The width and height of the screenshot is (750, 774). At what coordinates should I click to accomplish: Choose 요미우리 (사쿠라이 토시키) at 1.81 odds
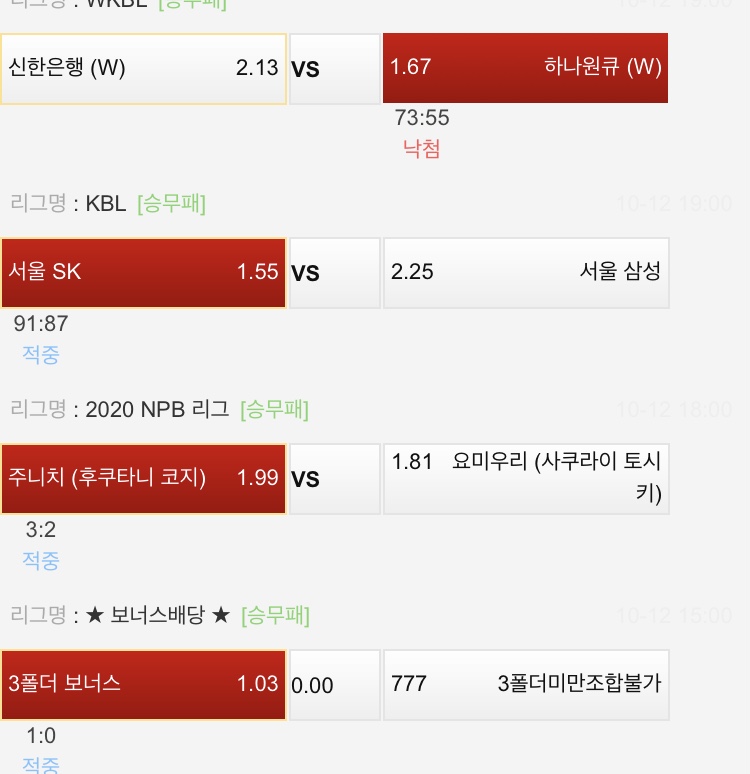[525, 478]
